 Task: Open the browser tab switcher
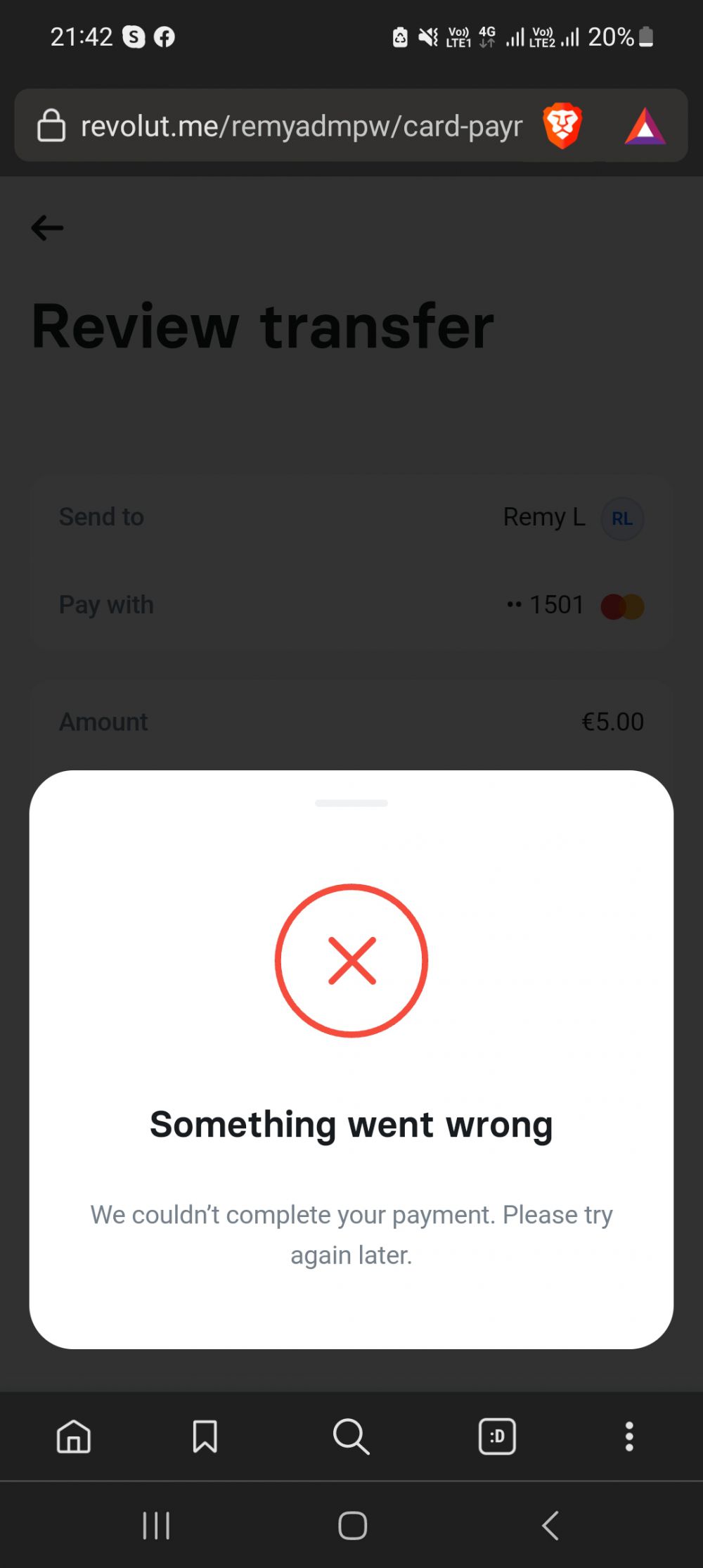click(497, 1436)
